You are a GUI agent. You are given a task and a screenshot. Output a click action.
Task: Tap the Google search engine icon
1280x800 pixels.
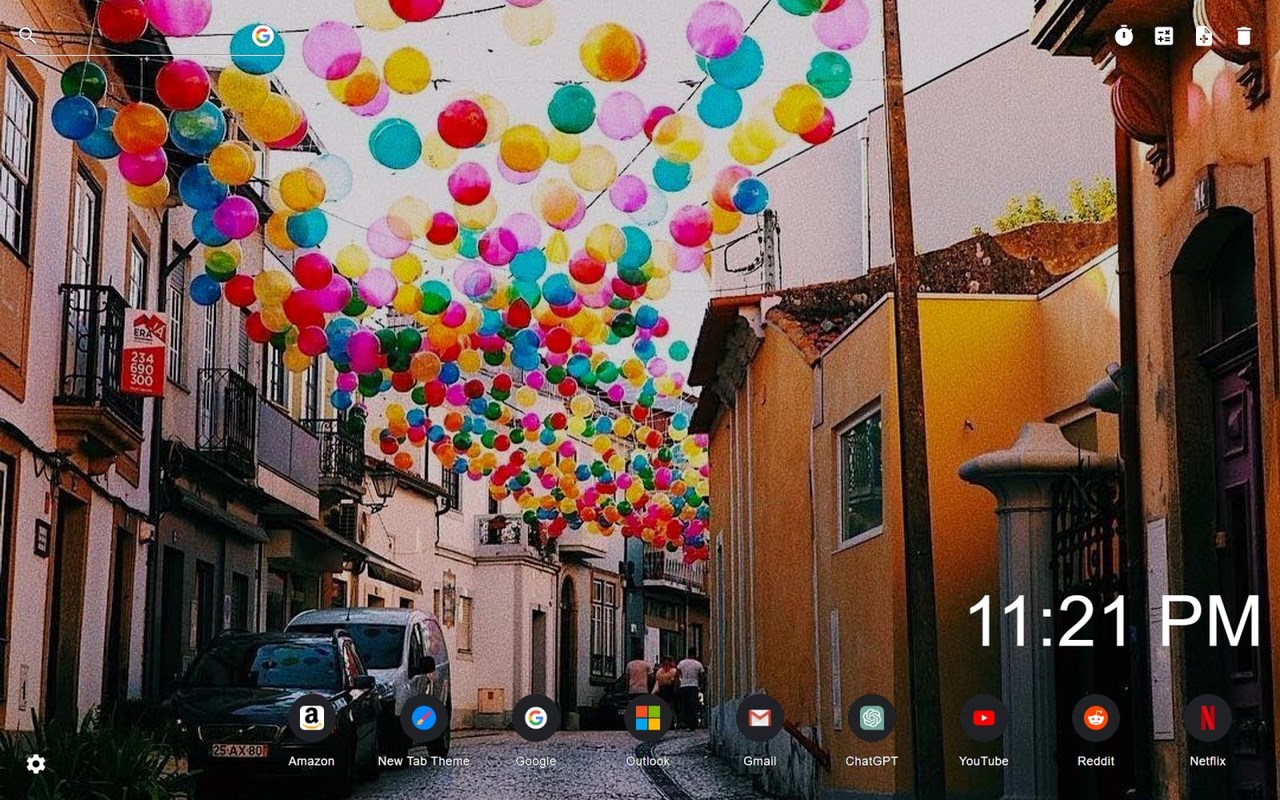pos(263,36)
